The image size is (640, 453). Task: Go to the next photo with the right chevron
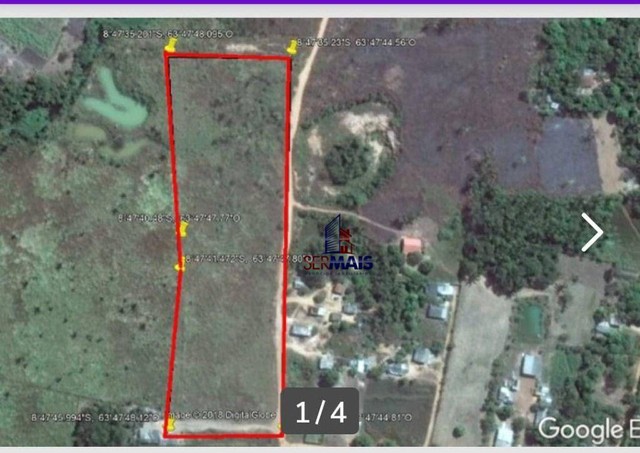(592, 232)
